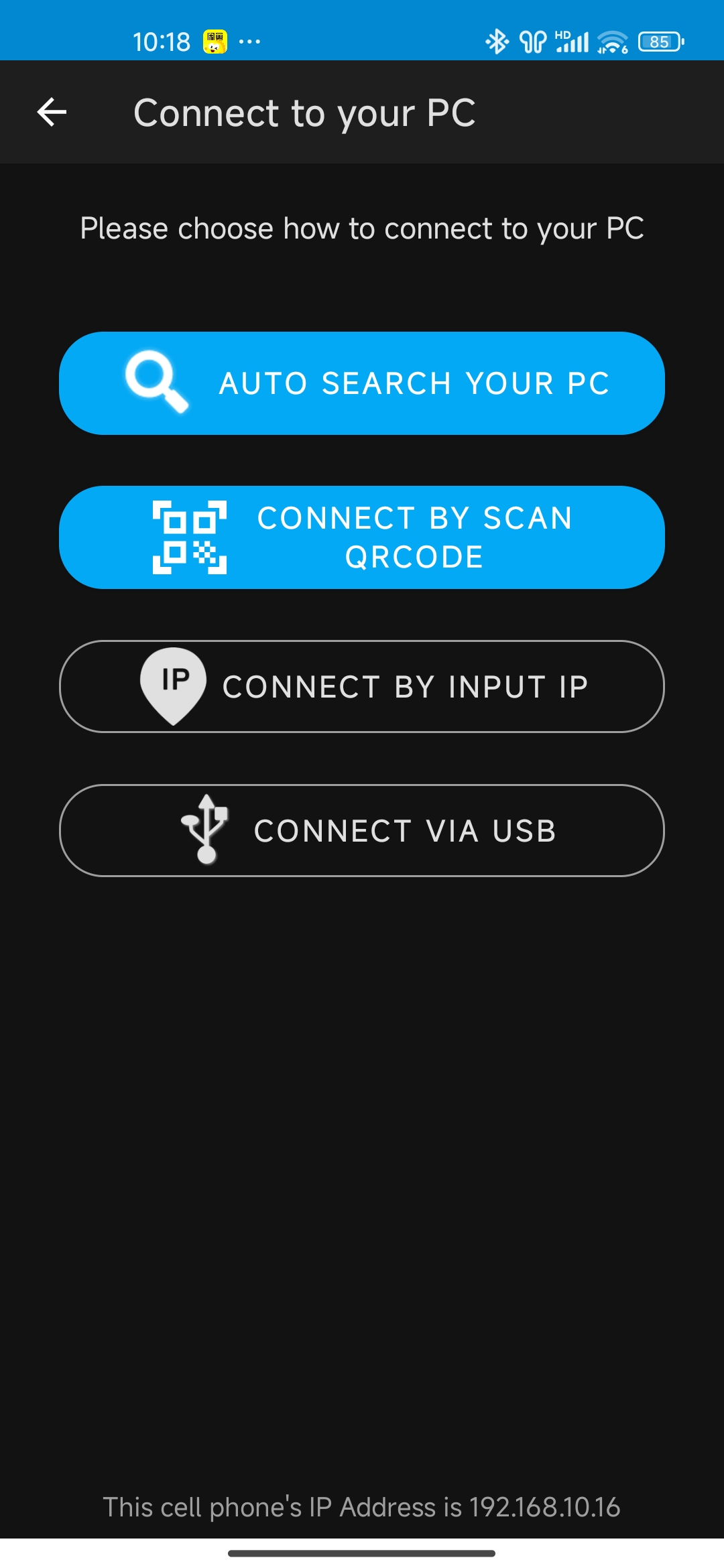Tap the battery indicator showing 85

coord(659,42)
